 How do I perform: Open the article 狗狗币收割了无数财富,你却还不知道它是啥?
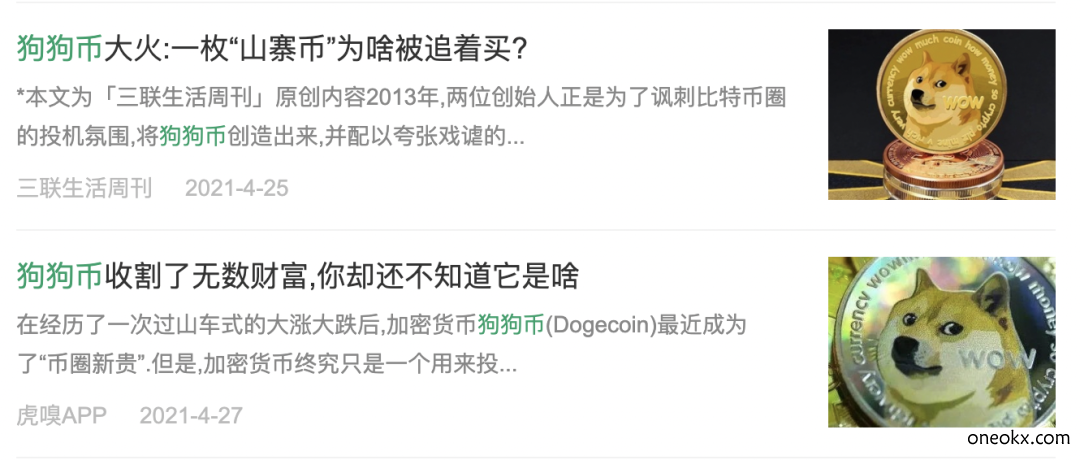298,276
